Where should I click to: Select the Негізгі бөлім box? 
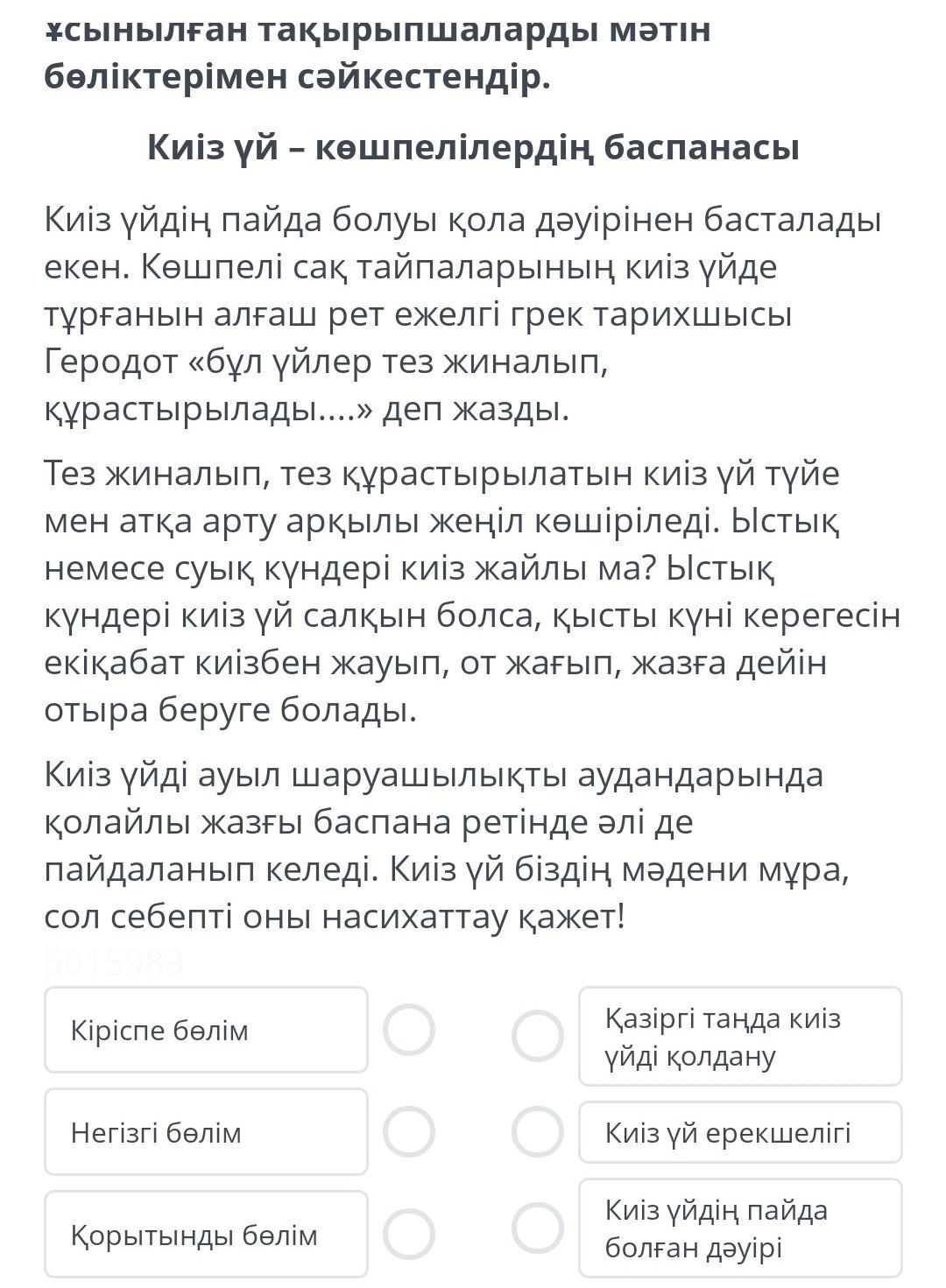coord(206,1132)
